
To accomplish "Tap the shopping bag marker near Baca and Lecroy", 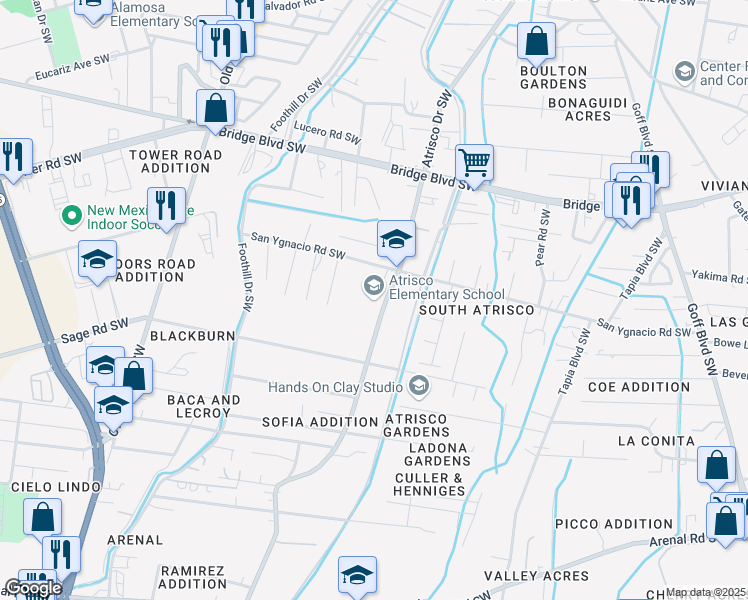I will (x=133, y=376).
